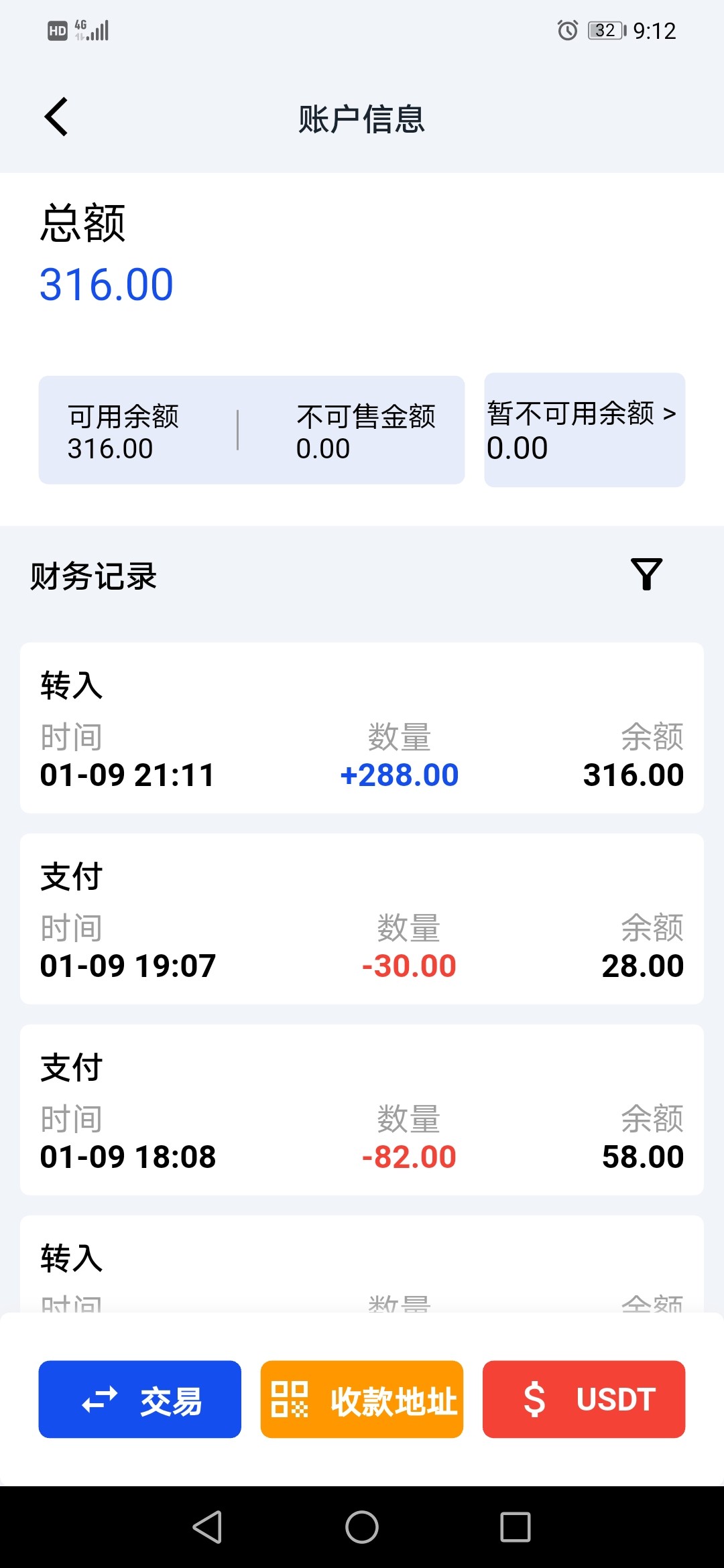Select the 不可售金额 section

click(367, 430)
